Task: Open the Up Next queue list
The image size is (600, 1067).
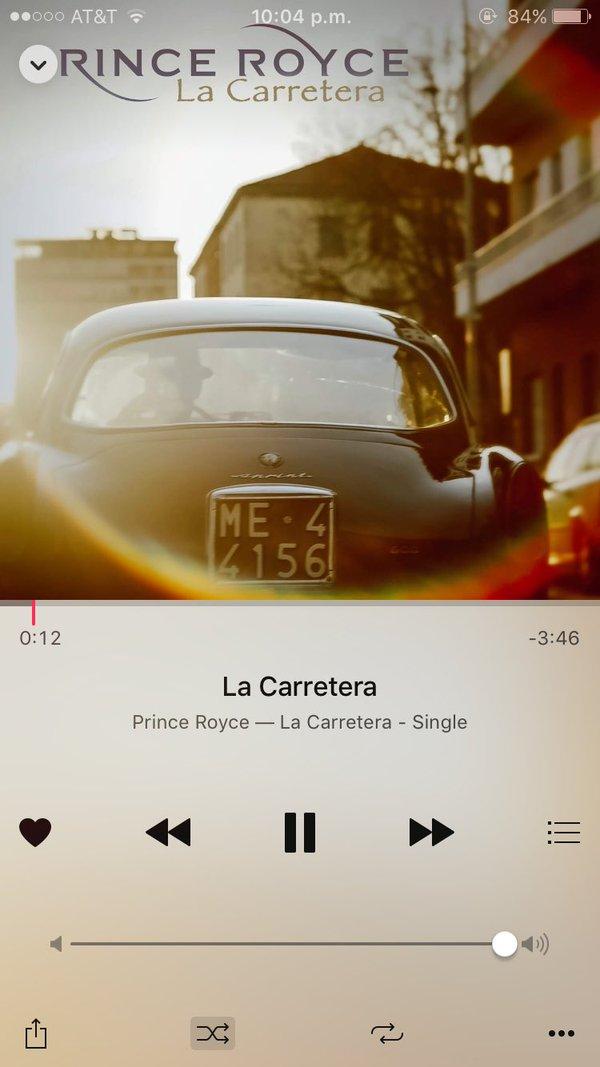Action: (563, 832)
